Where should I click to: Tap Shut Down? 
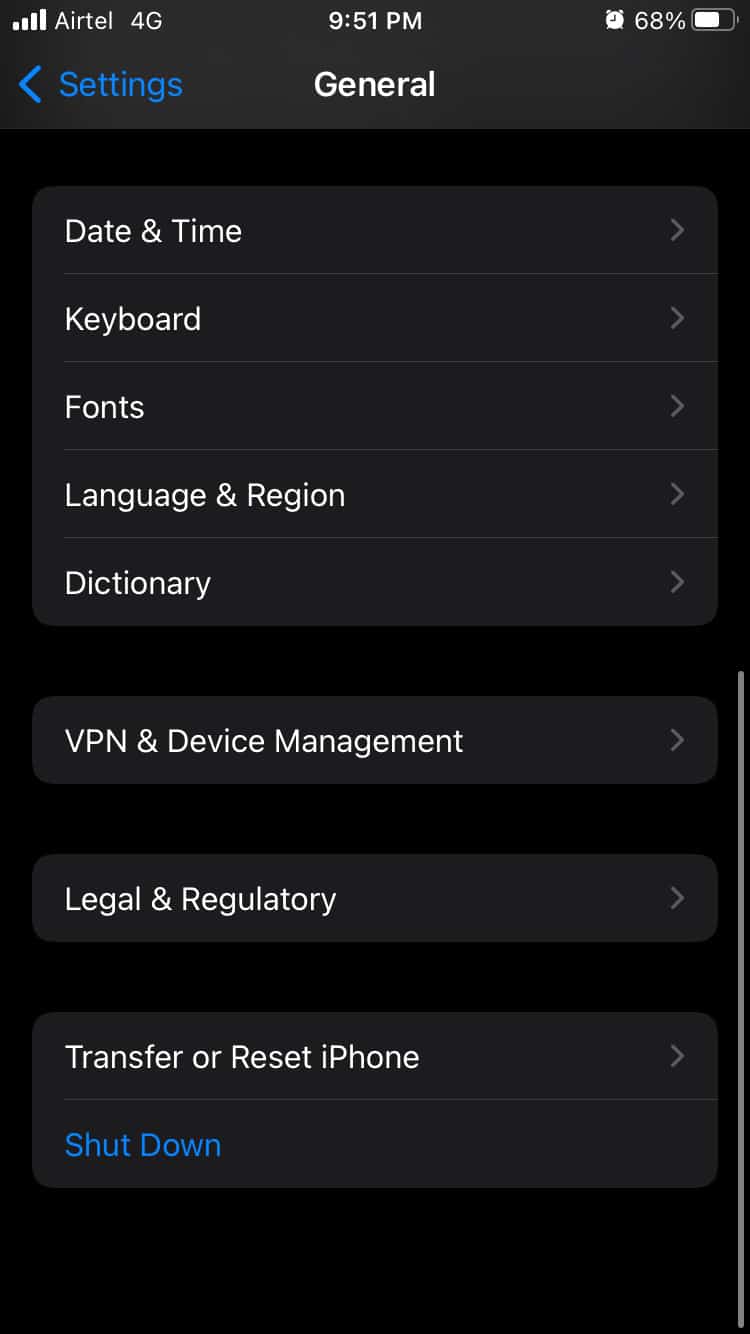point(142,1144)
